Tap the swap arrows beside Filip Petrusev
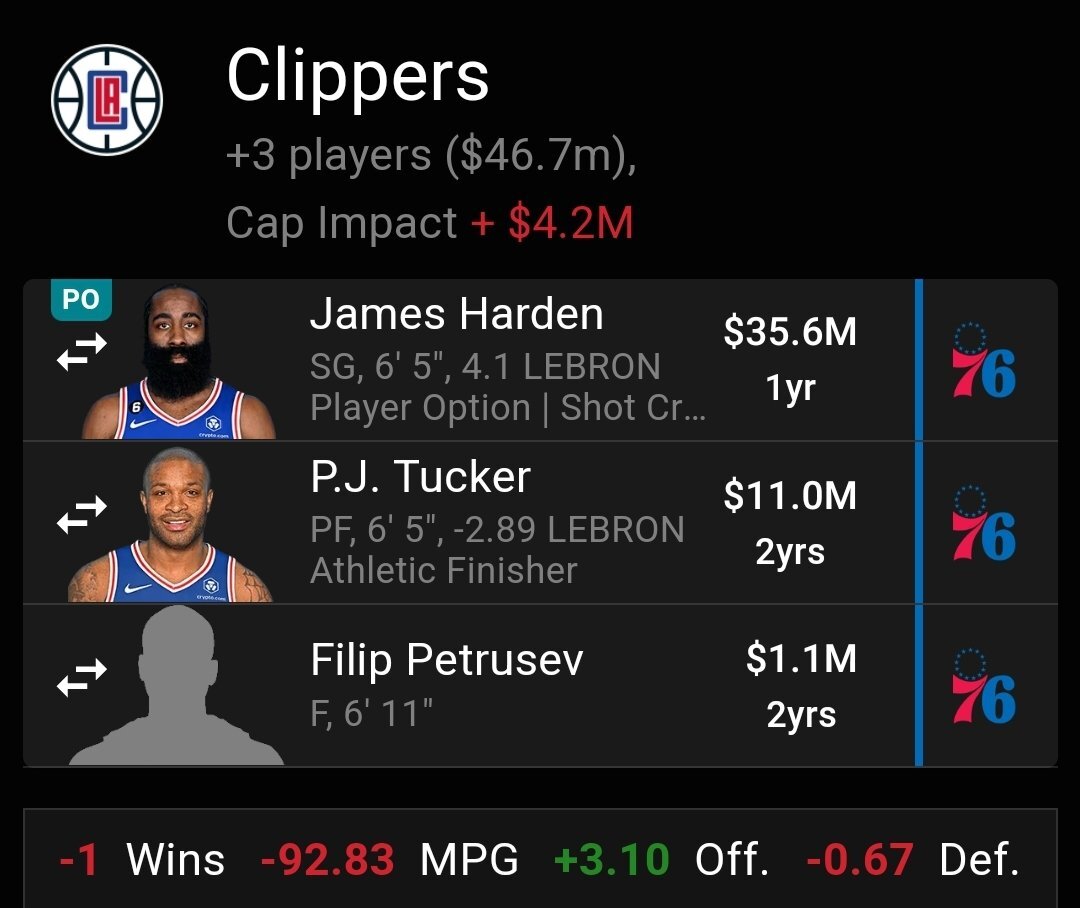The width and height of the screenshot is (1080, 908). click(x=81, y=679)
